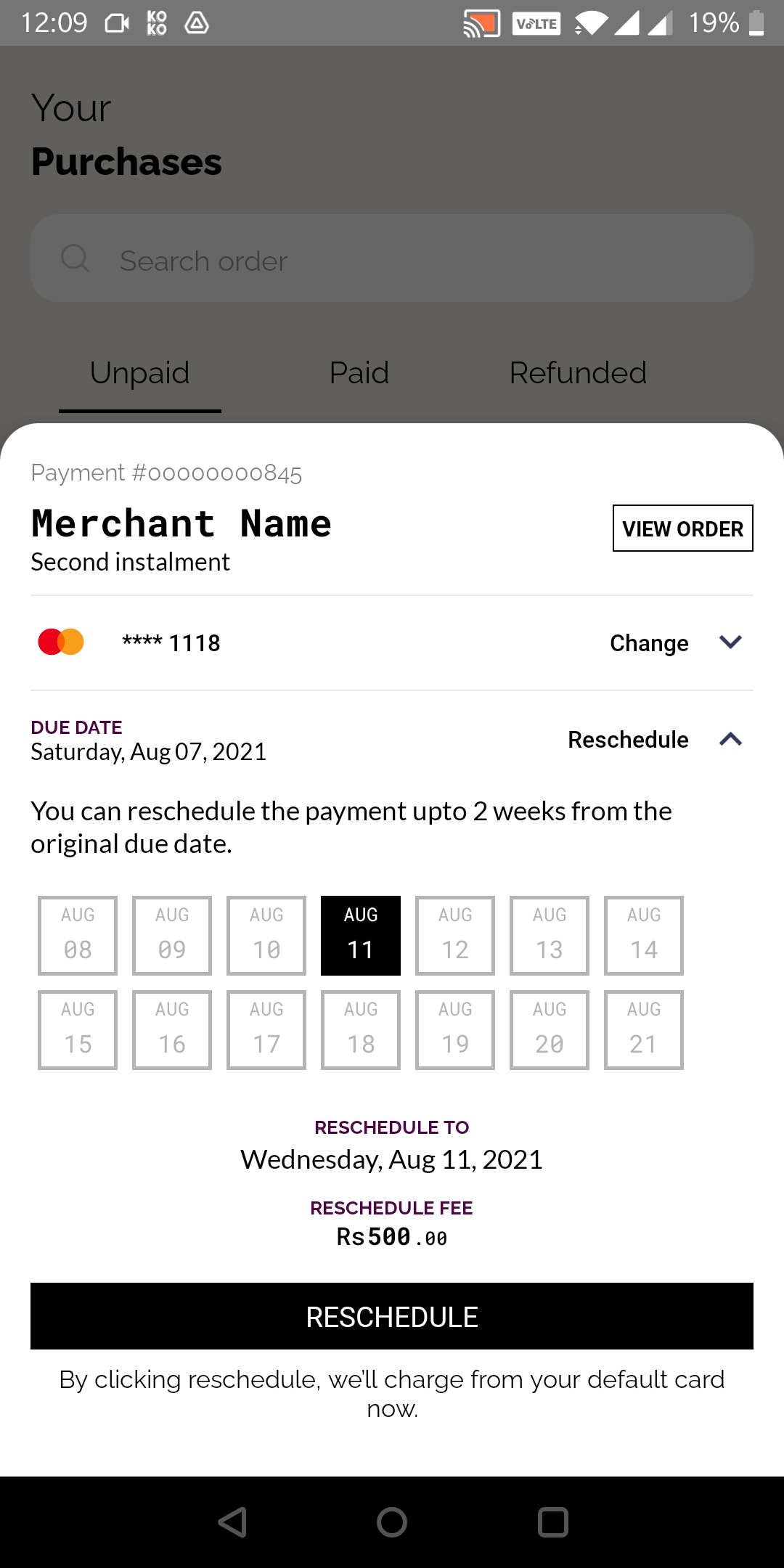The width and height of the screenshot is (784, 1568).
Task: Pick Aug 17 from the calendar
Action: click(x=266, y=1029)
